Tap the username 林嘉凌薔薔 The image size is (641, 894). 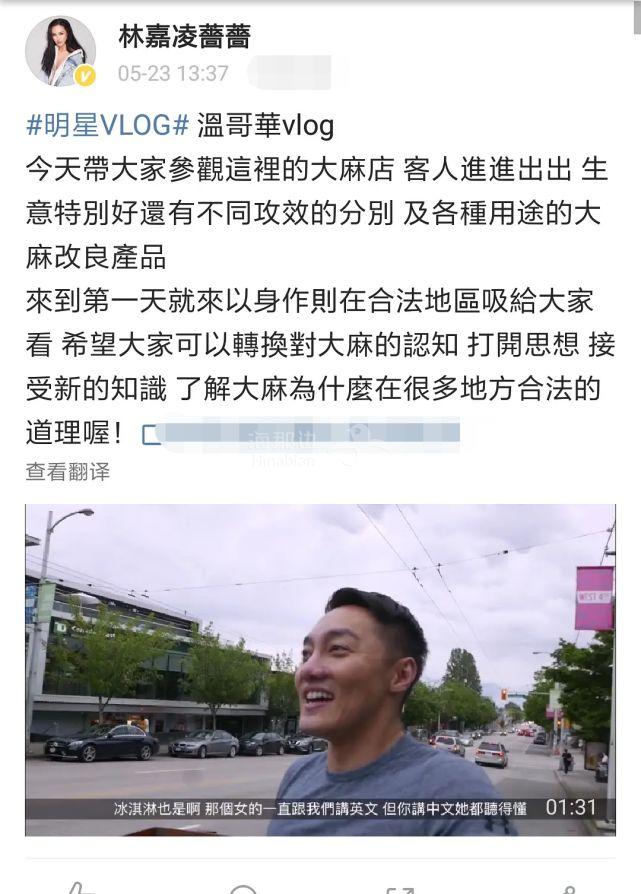pos(184,37)
